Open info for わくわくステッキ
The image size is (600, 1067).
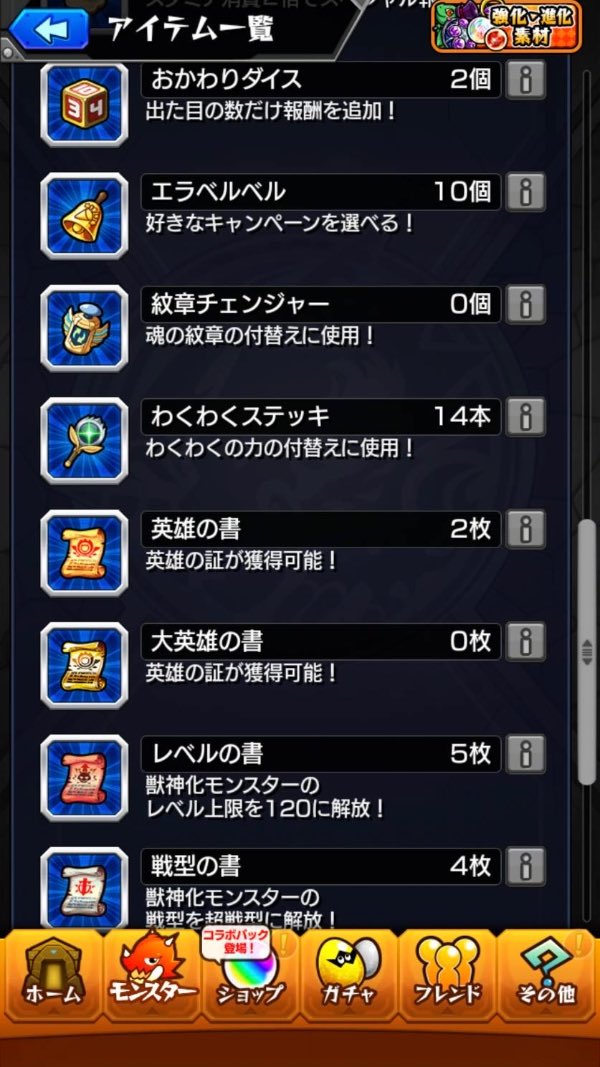[x=526, y=416]
